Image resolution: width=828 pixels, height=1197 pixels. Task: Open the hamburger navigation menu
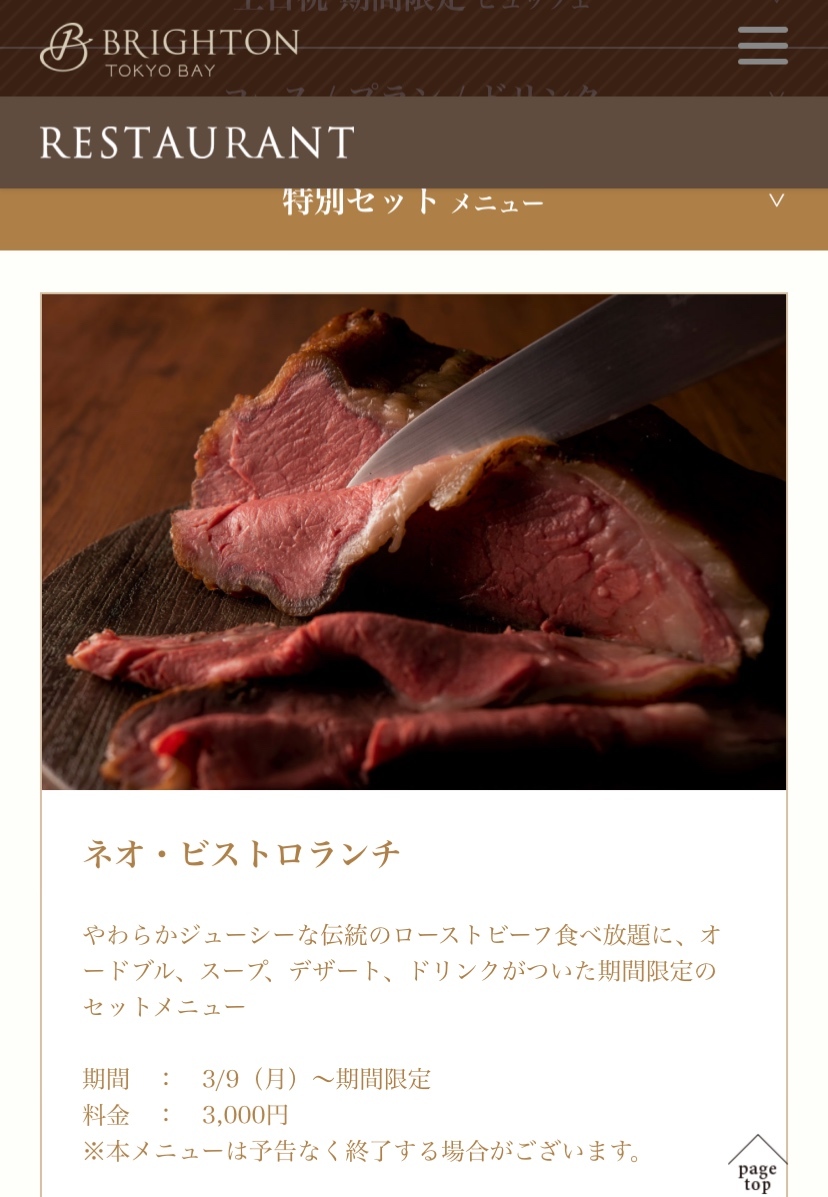pyautogui.click(x=762, y=47)
